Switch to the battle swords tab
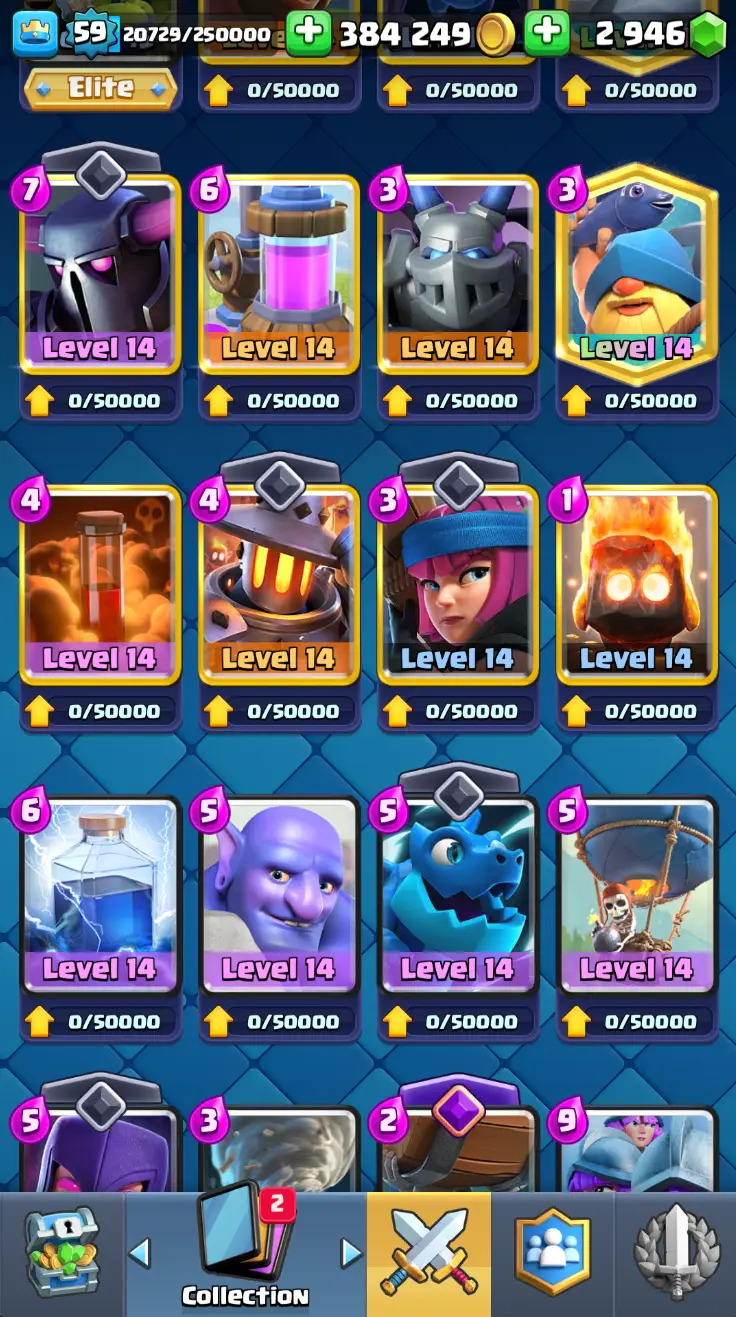736x1317 pixels. (x=428, y=1254)
